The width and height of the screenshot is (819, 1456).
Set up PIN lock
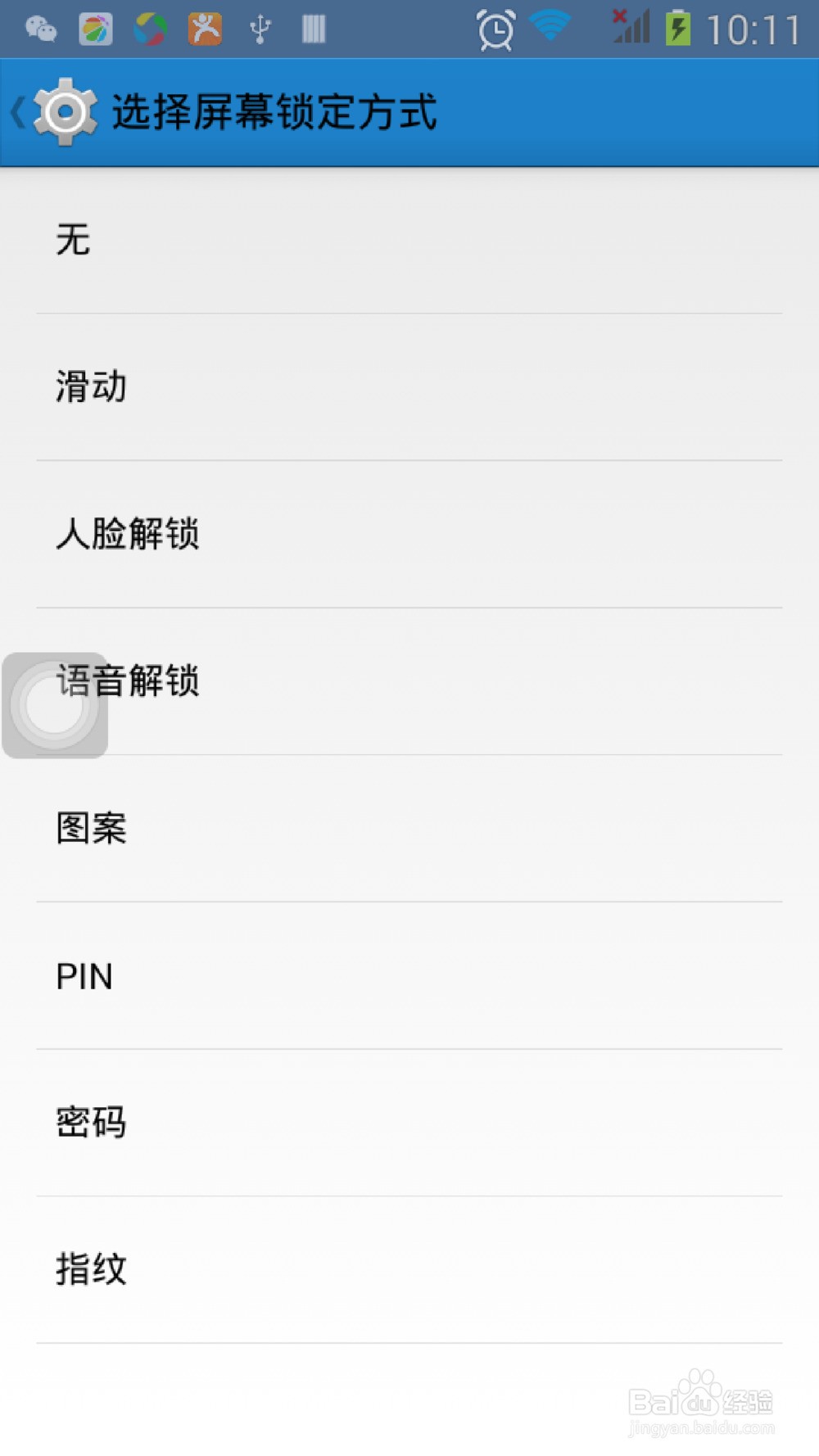point(409,976)
